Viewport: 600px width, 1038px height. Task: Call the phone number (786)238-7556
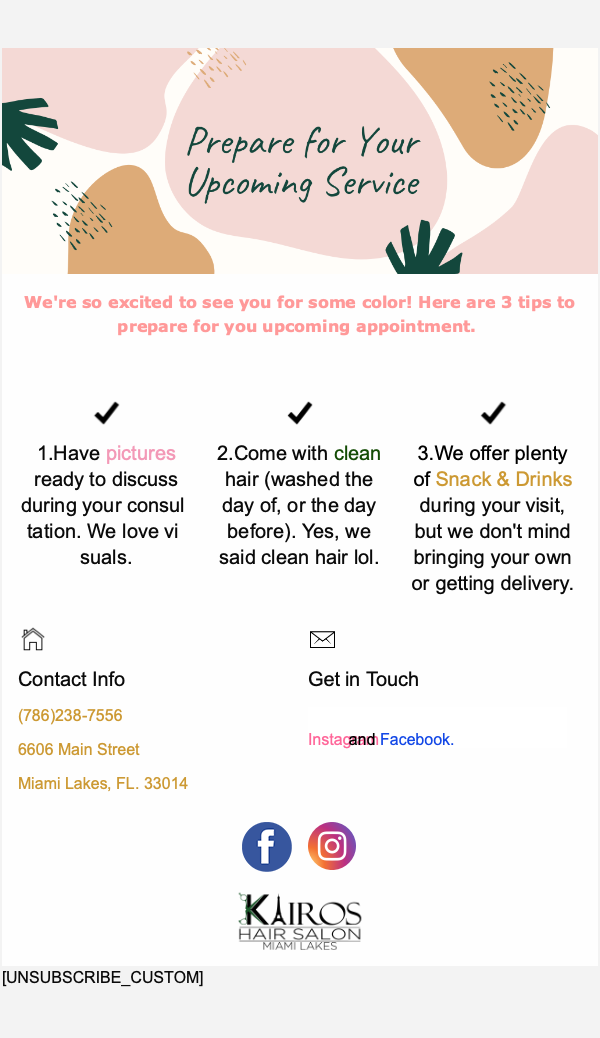pyautogui.click(x=70, y=716)
